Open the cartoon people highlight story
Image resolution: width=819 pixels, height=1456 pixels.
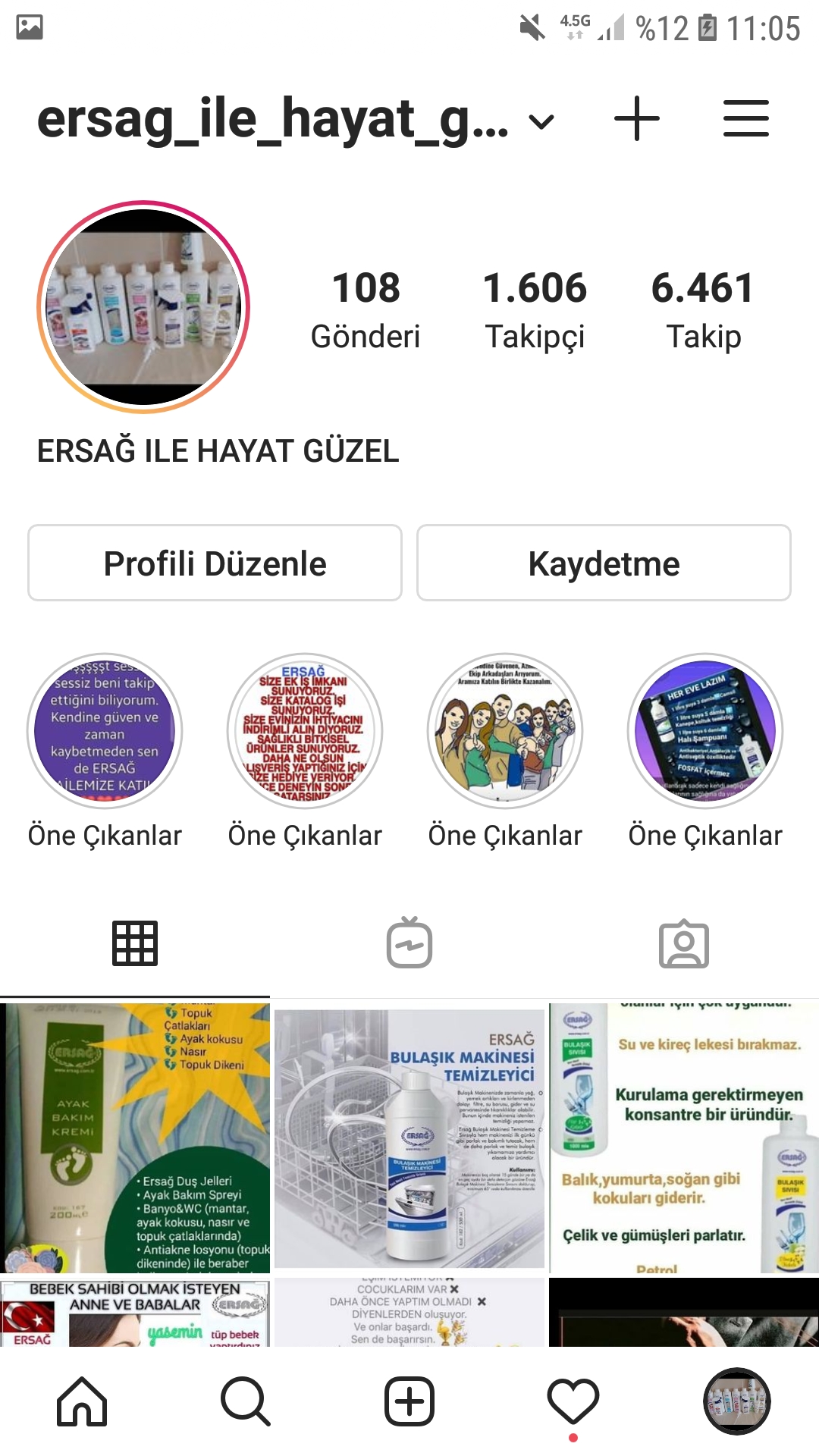click(505, 731)
